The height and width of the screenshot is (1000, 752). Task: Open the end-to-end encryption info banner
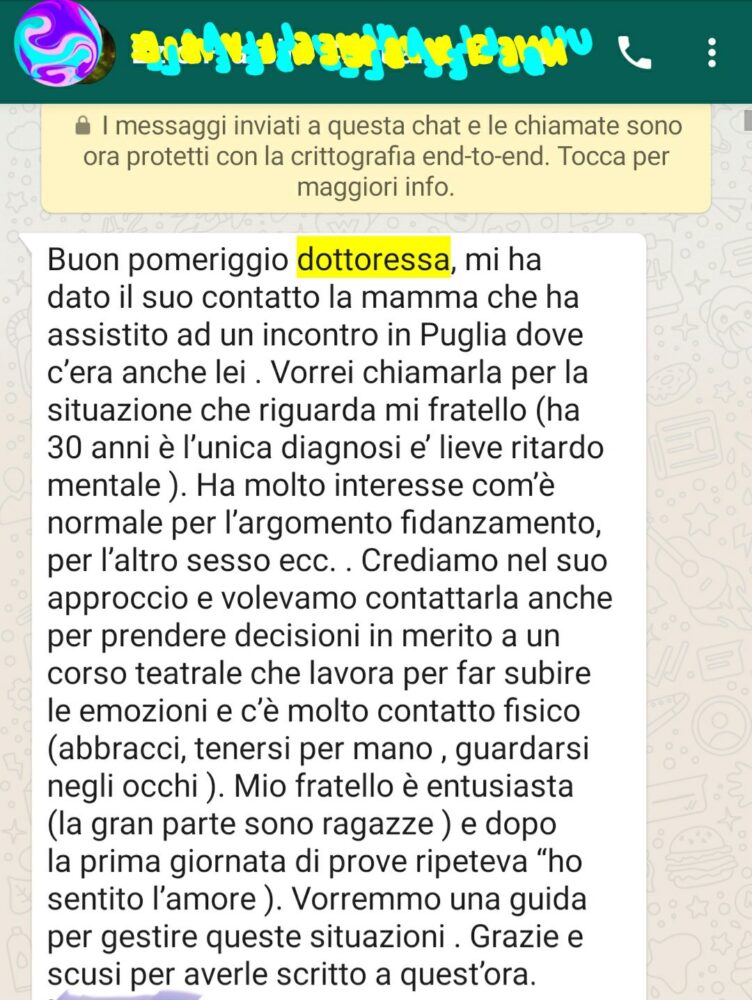(x=375, y=157)
